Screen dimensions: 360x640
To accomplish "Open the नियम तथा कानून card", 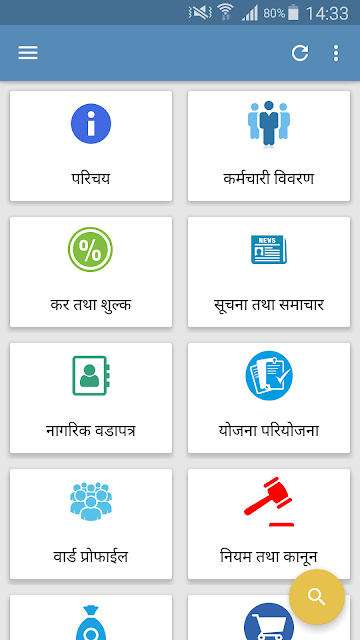I will tap(269, 524).
